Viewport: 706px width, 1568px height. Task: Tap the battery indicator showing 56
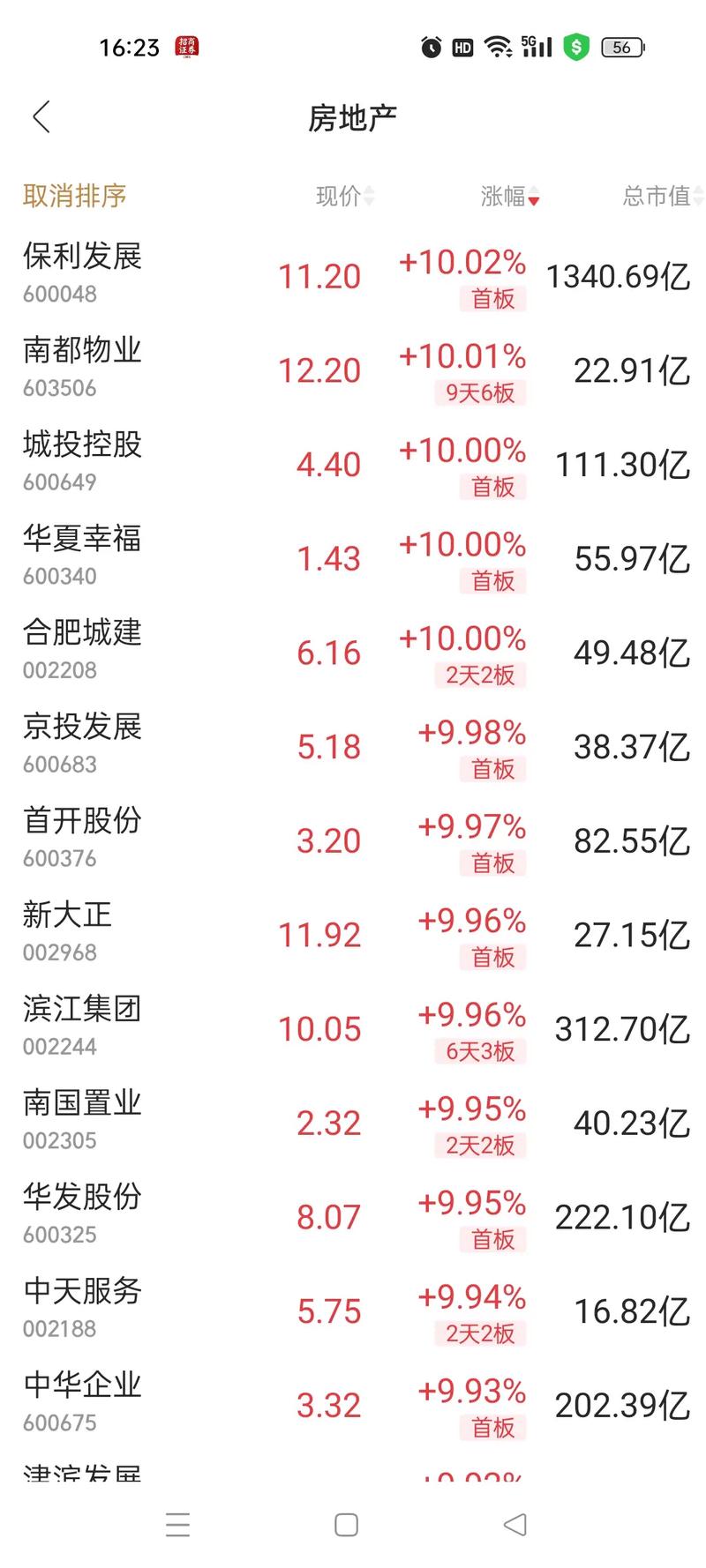point(620,47)
